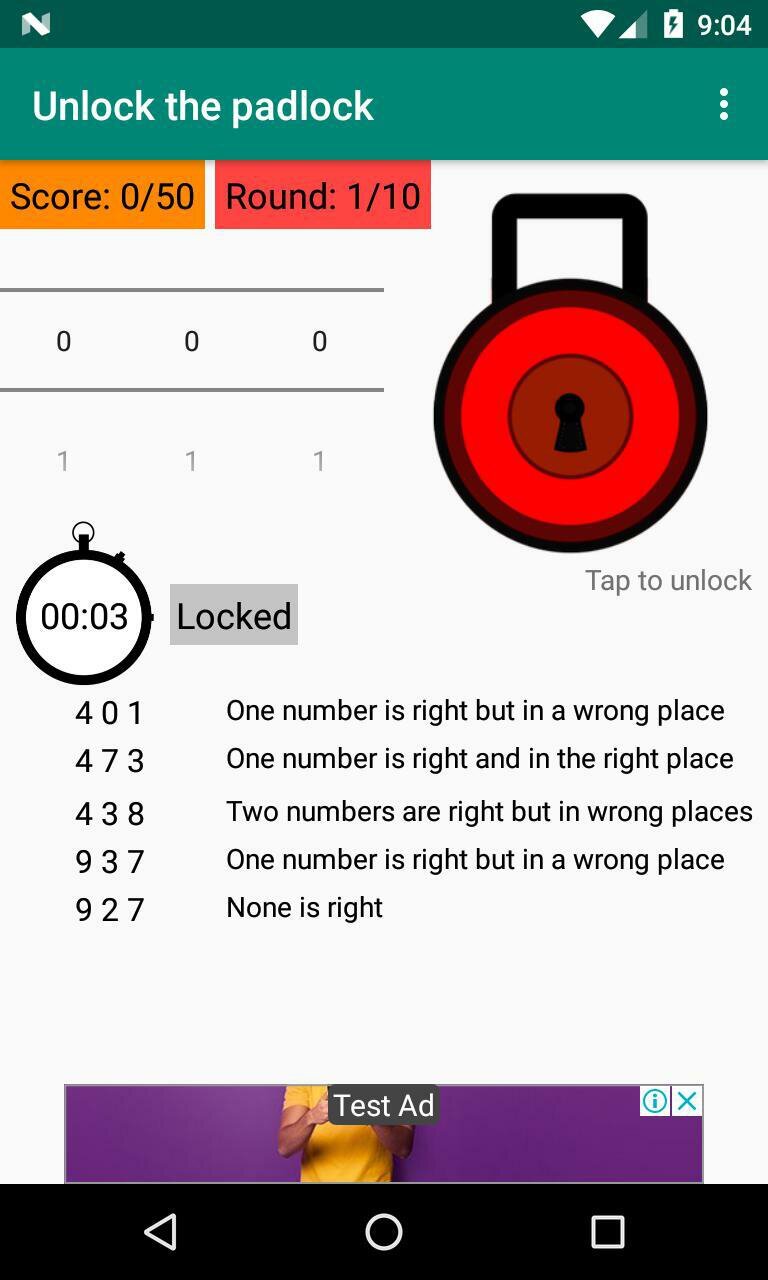
Task: Open the ad info icon
Action: pos(655,1101)
